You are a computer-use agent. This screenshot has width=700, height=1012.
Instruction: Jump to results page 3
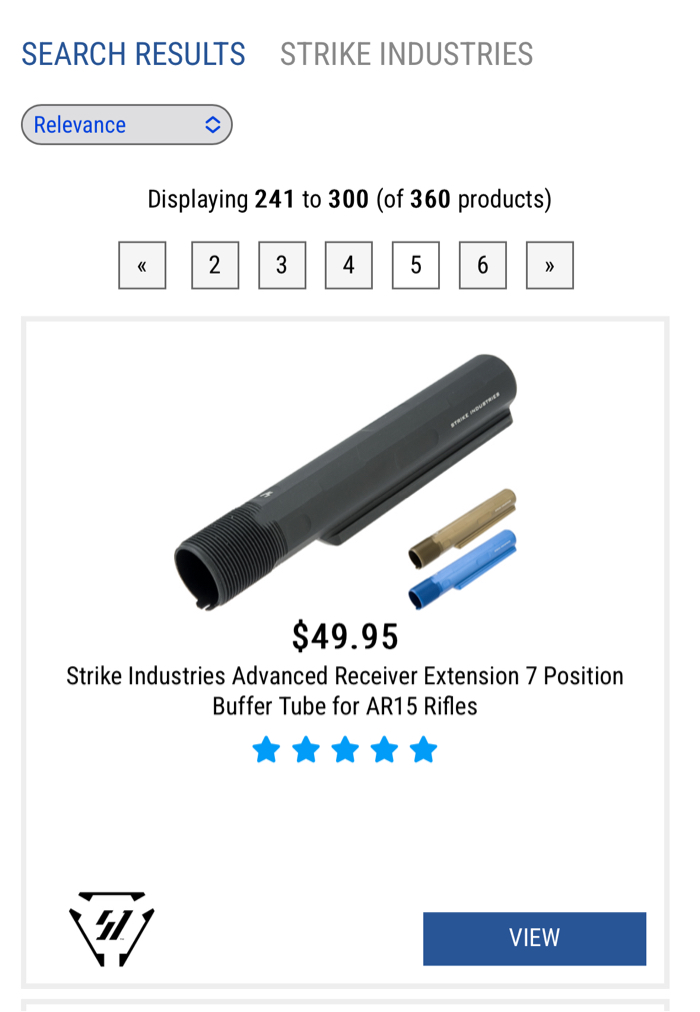282,265
